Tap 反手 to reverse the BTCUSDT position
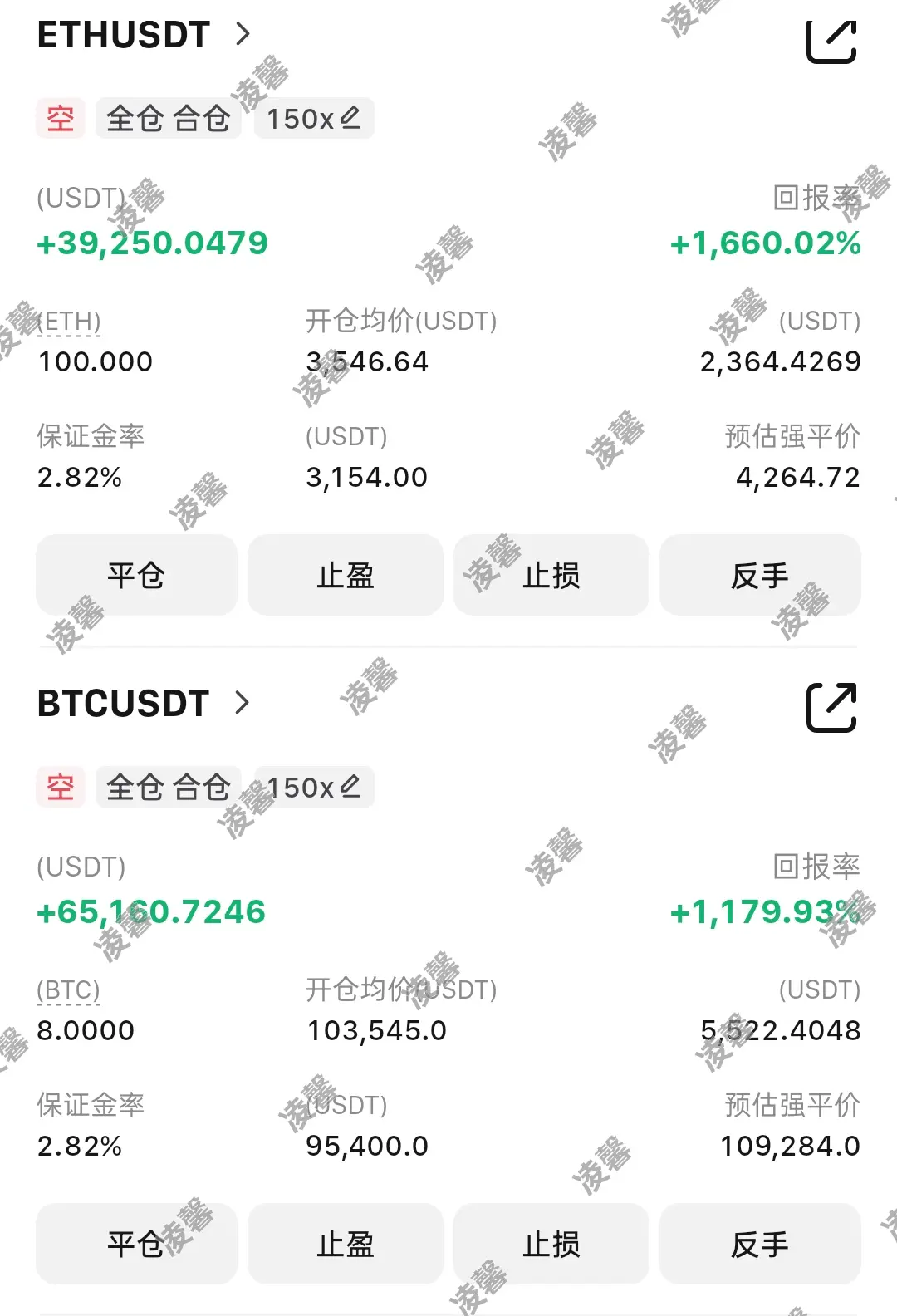Viewport: 897px width, 1316px height. coord(760,1244)
